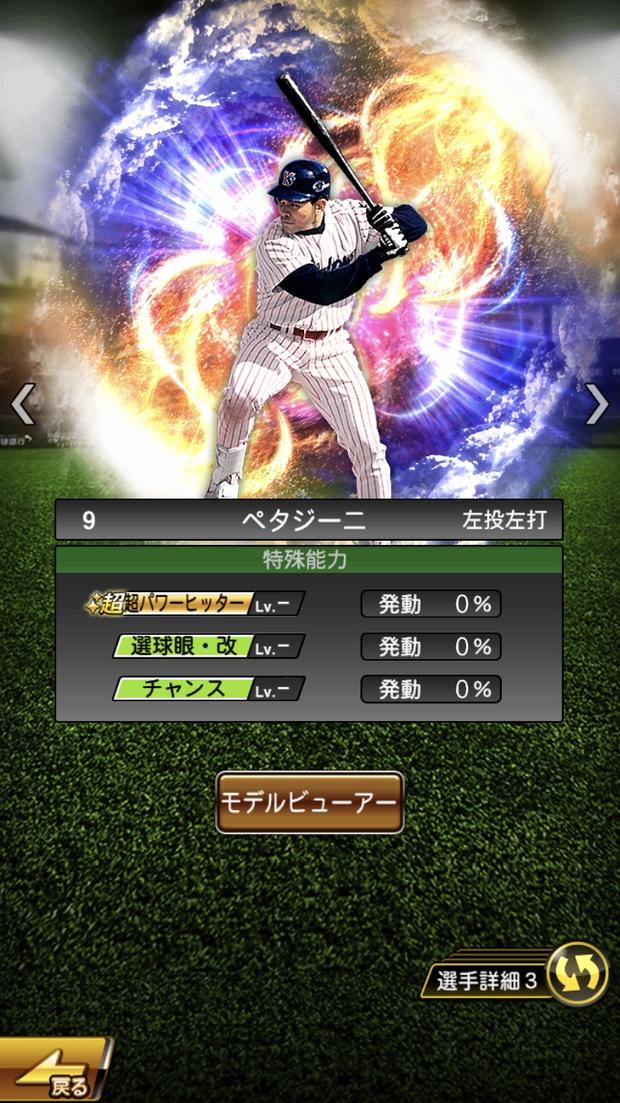Go to the previous player with left arrow
The width and height of the screenshot is (620, 1103).
coord(22,404)
